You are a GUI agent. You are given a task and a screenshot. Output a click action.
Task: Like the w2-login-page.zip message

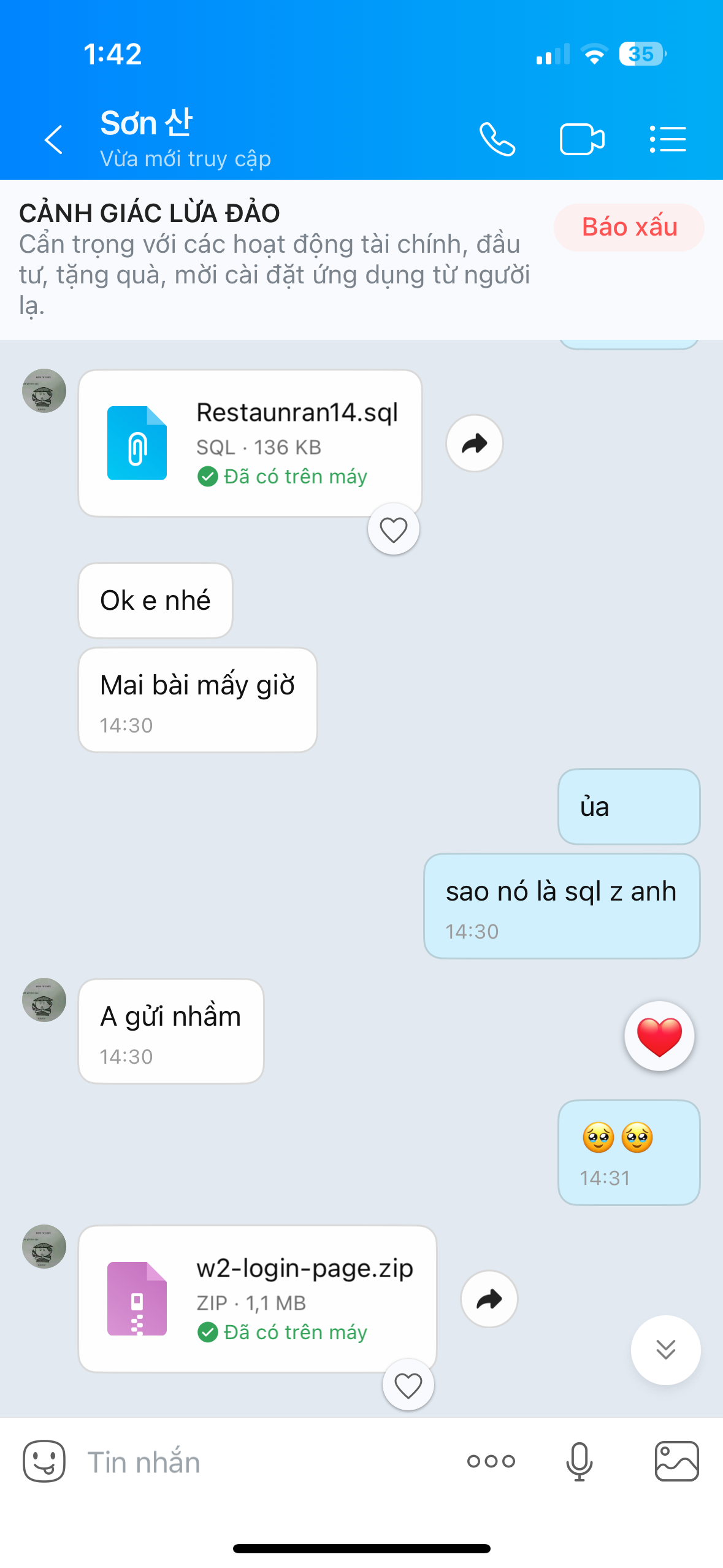coord(408,1385)
